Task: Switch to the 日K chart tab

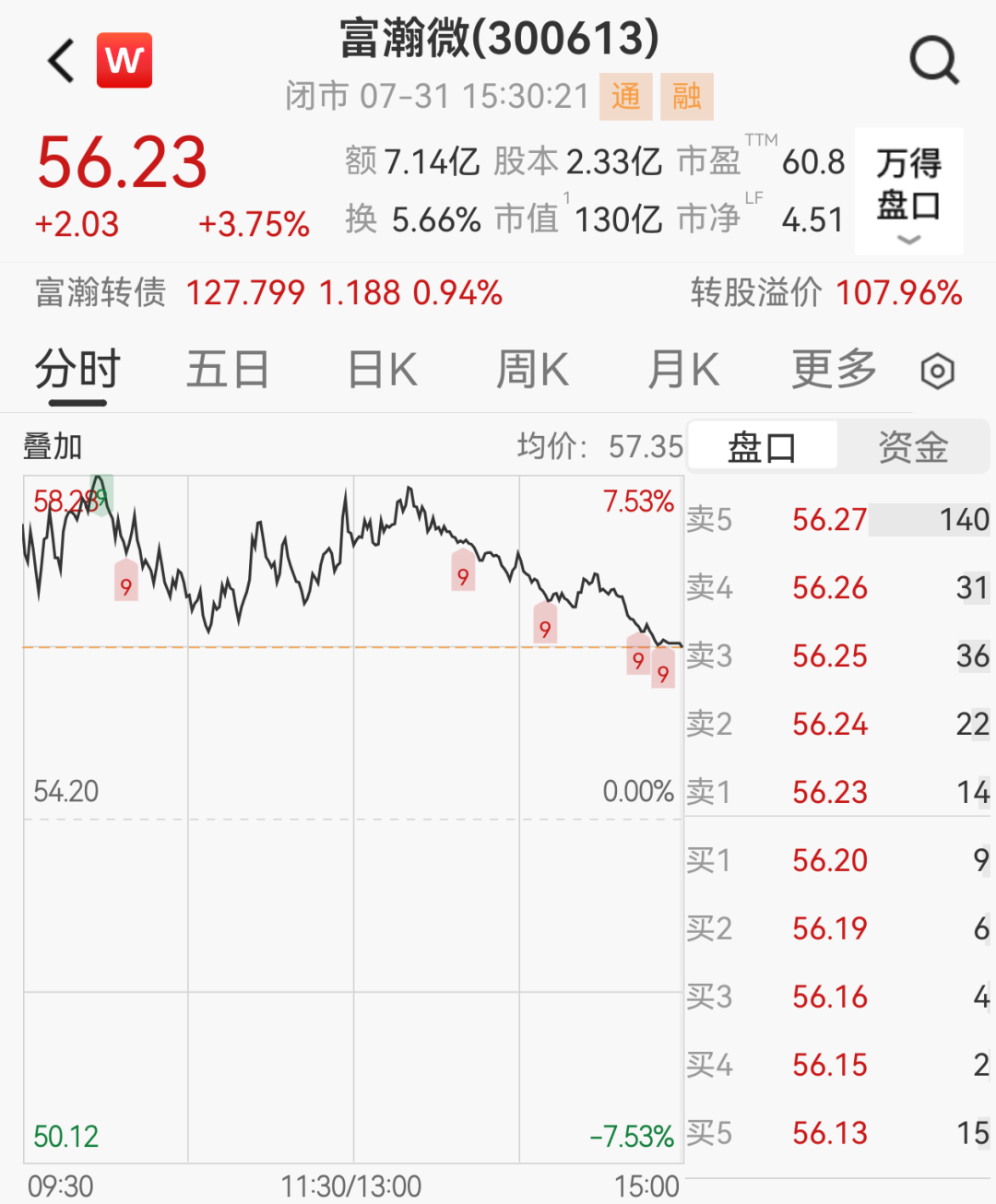Action: coord(382,371)
